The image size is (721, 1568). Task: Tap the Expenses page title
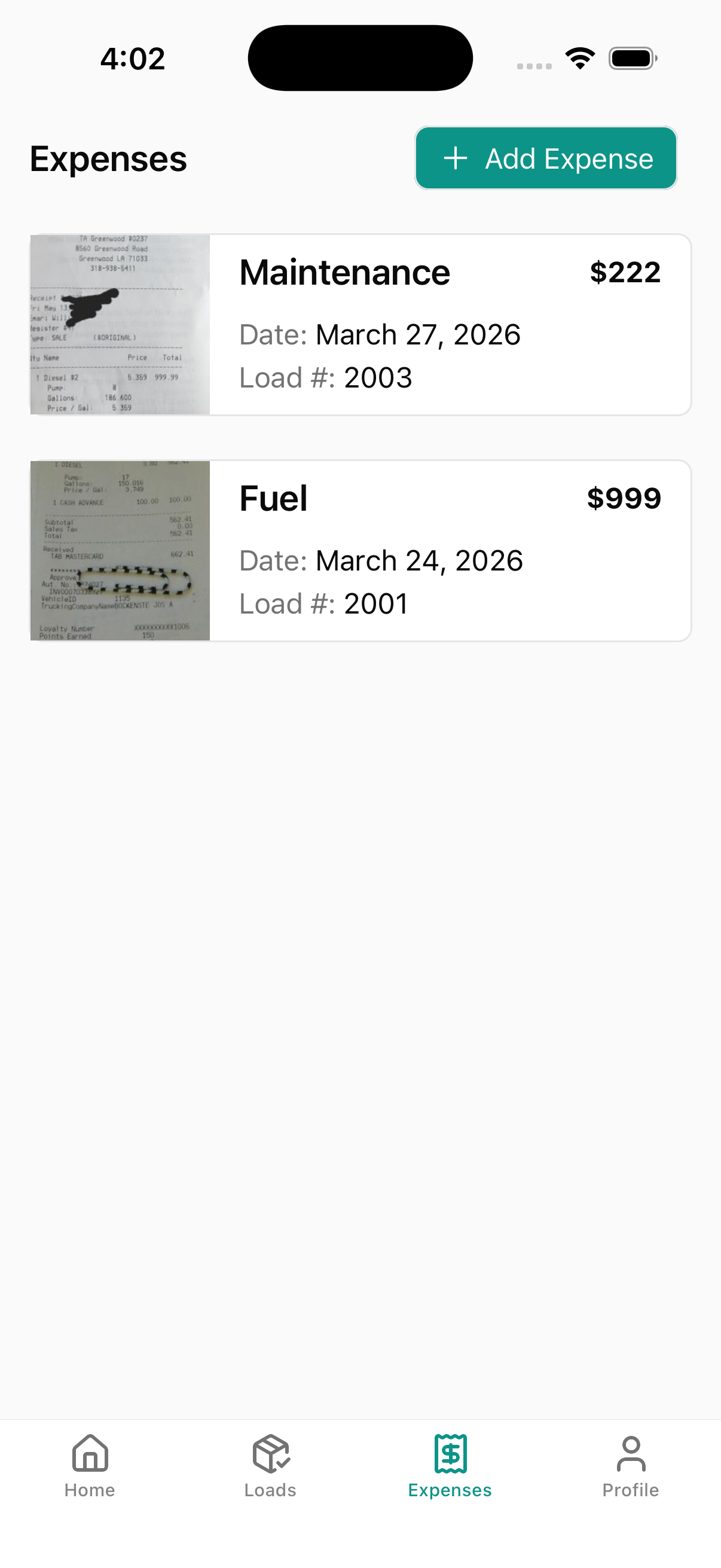(x=108, y=160)
